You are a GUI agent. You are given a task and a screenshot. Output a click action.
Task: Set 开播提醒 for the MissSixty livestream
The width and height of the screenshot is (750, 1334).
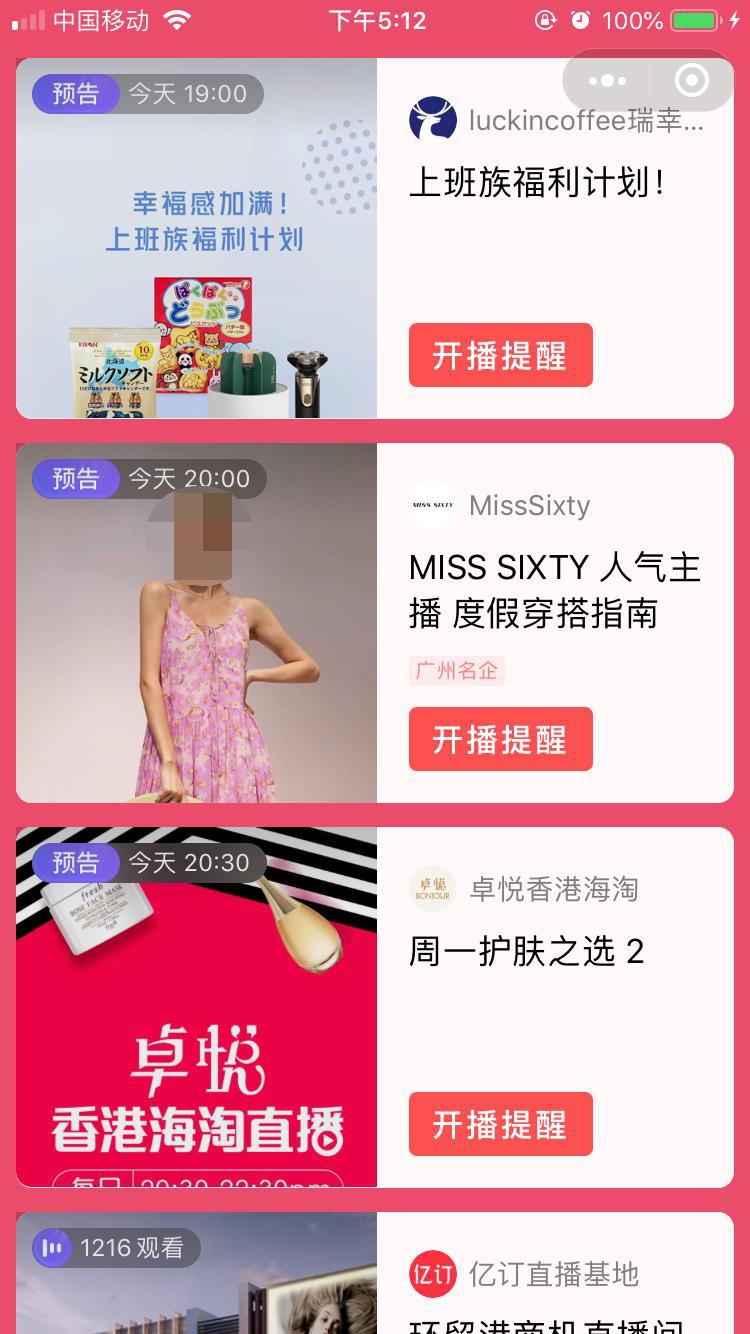click(x=500, y=739)
